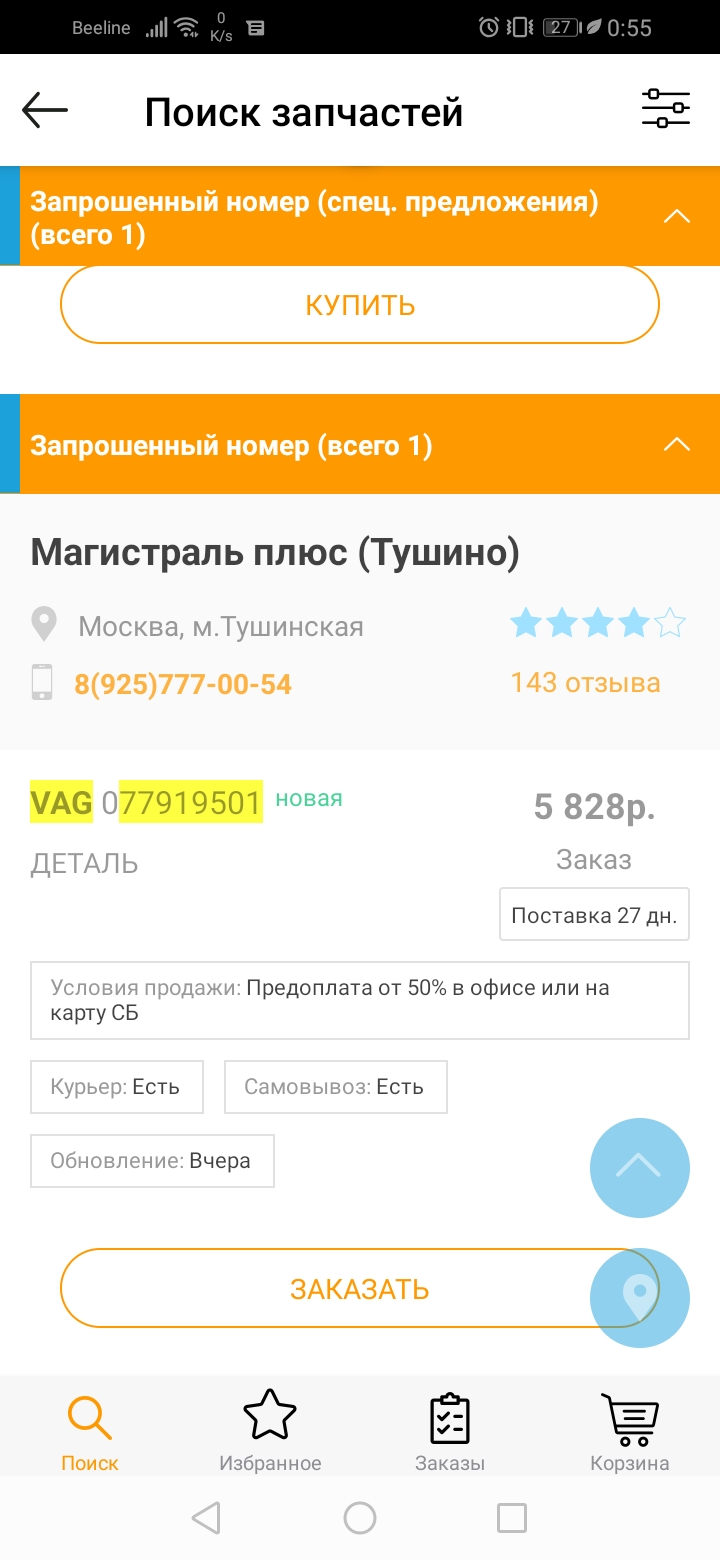Collapse the Запрошенный номер (всего 1) section
This screenshot has height=1560, width=720.
point(677,444)
